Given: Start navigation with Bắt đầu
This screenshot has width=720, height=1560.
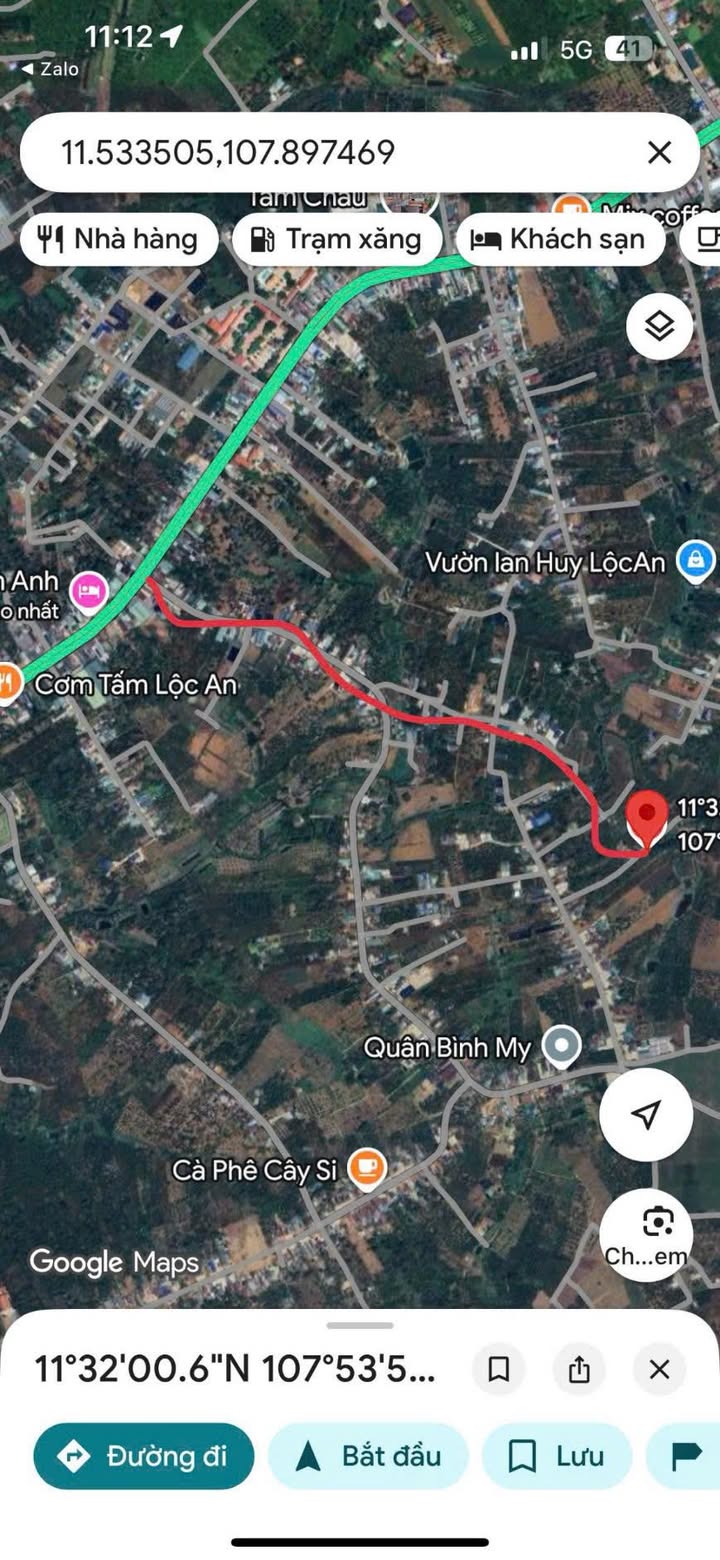Looking at the screenshot, I should (368, 1456).
